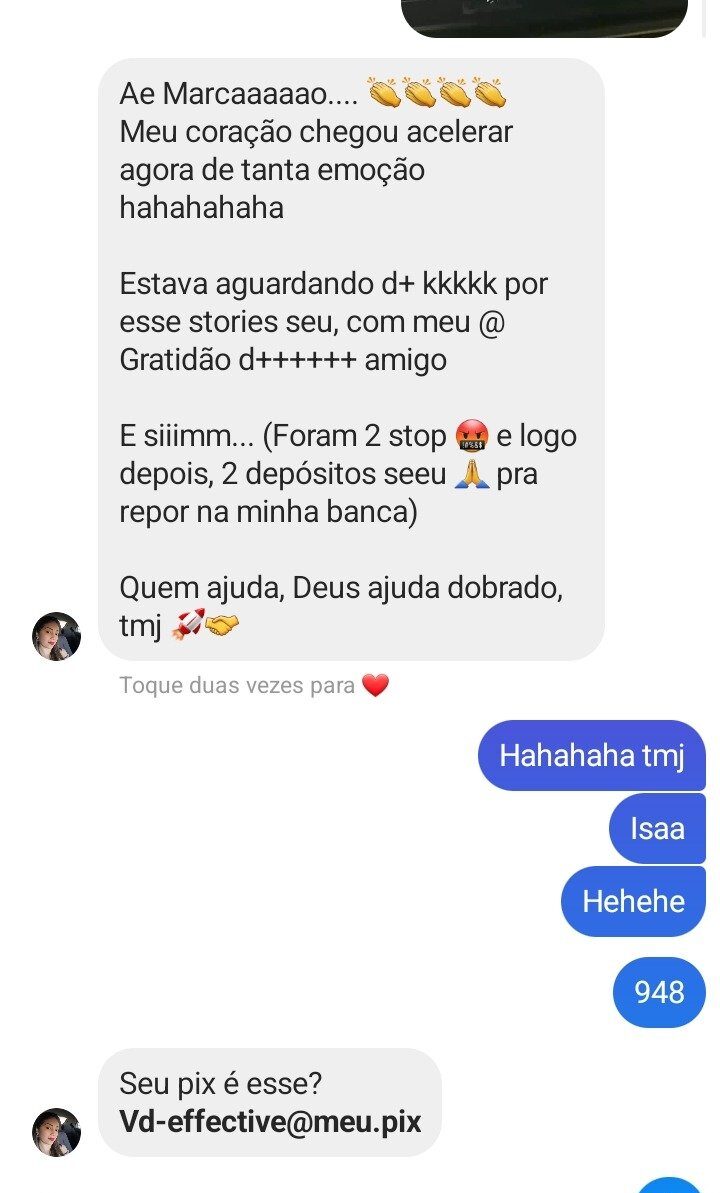Viewport: 720px width, 1193px height.
Task: Open sender's avatar beside the 'tmj' long message
Action: click(x=56, y=636)
